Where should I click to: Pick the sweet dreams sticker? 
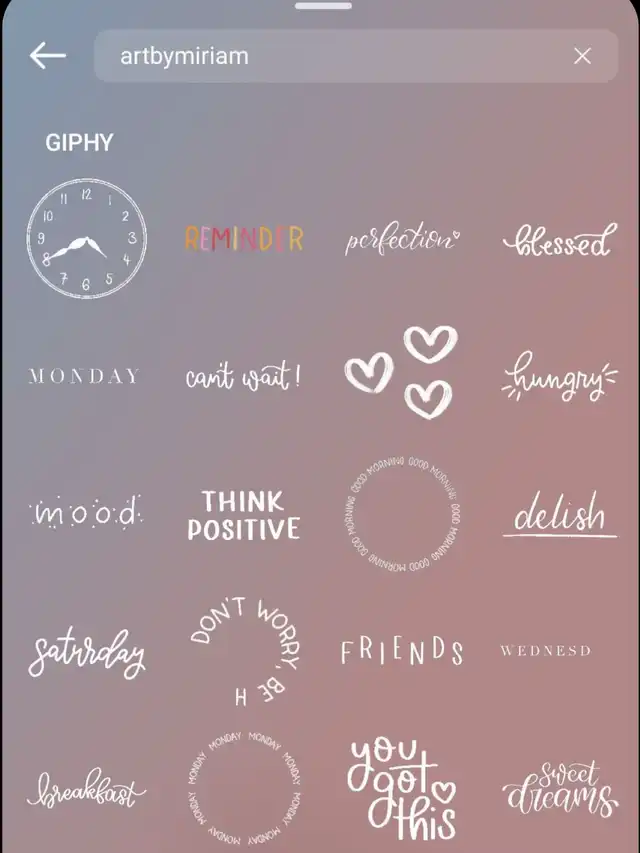[558, 788]
